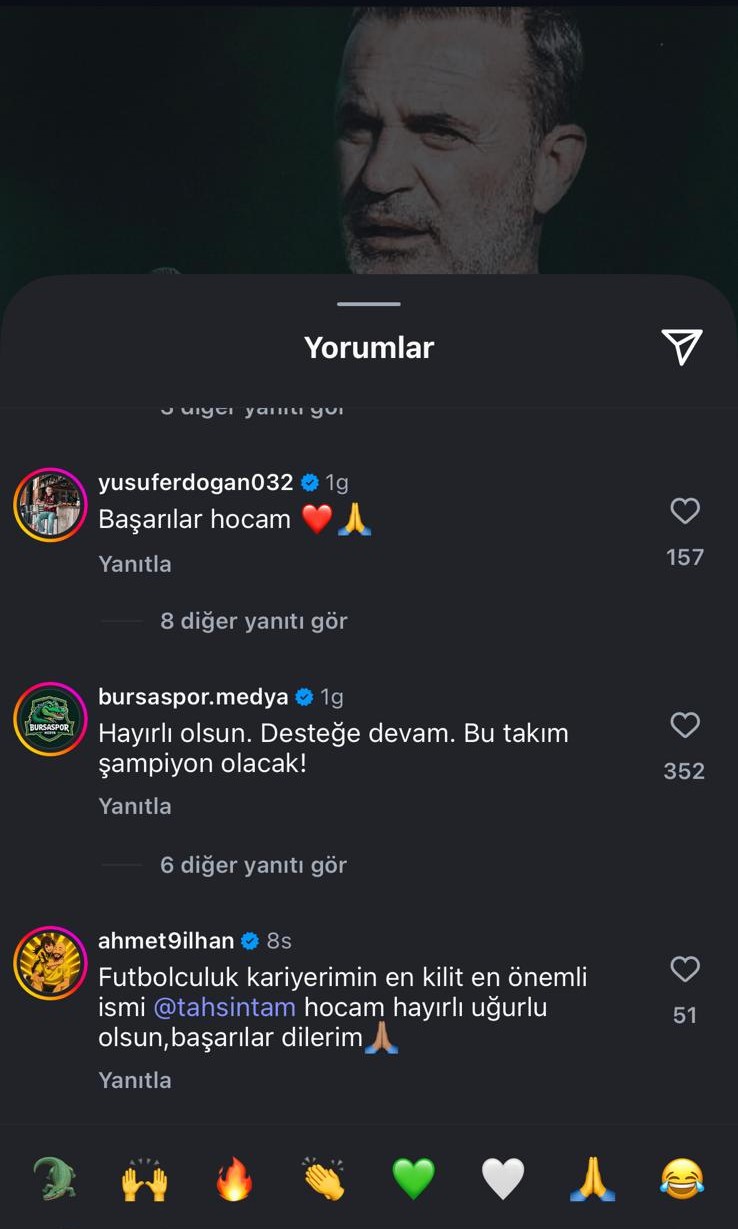
Task: Insert the white heart emoji
Action: (503, 1179)
